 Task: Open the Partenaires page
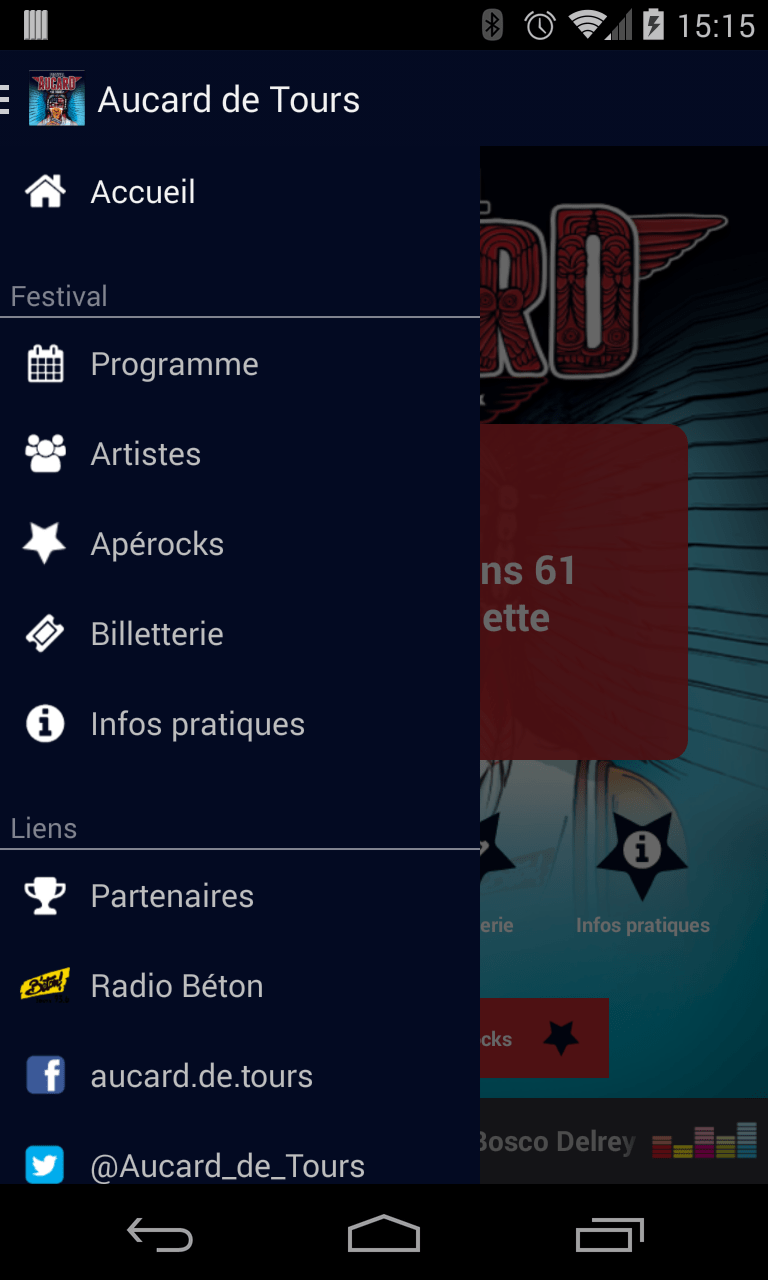pos(172,896)
